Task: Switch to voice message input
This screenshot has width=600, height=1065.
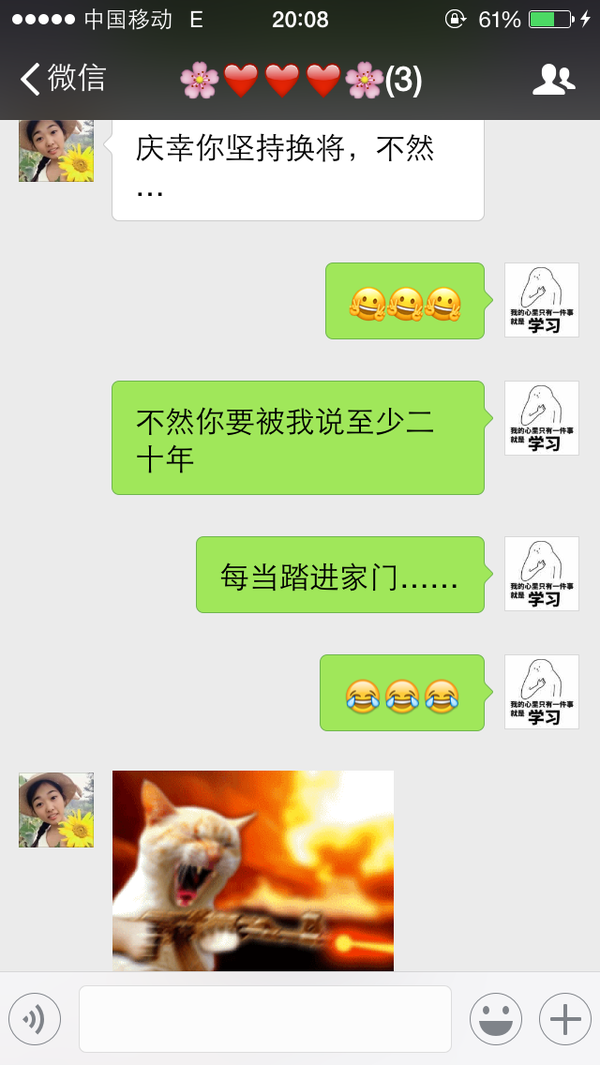Action: pos(35,1019)
